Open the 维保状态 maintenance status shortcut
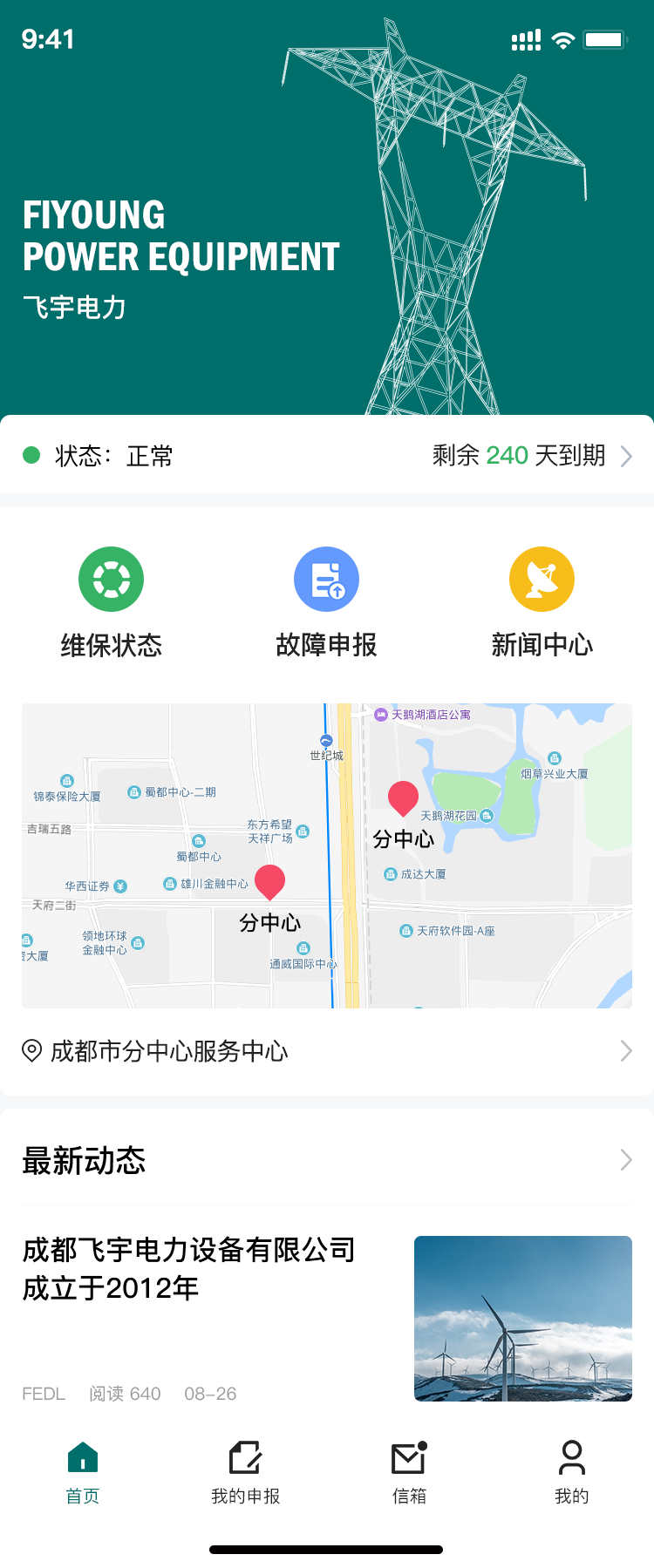Image resolution: width=654 pixels, height=1568 pixels. click(111, 600)
